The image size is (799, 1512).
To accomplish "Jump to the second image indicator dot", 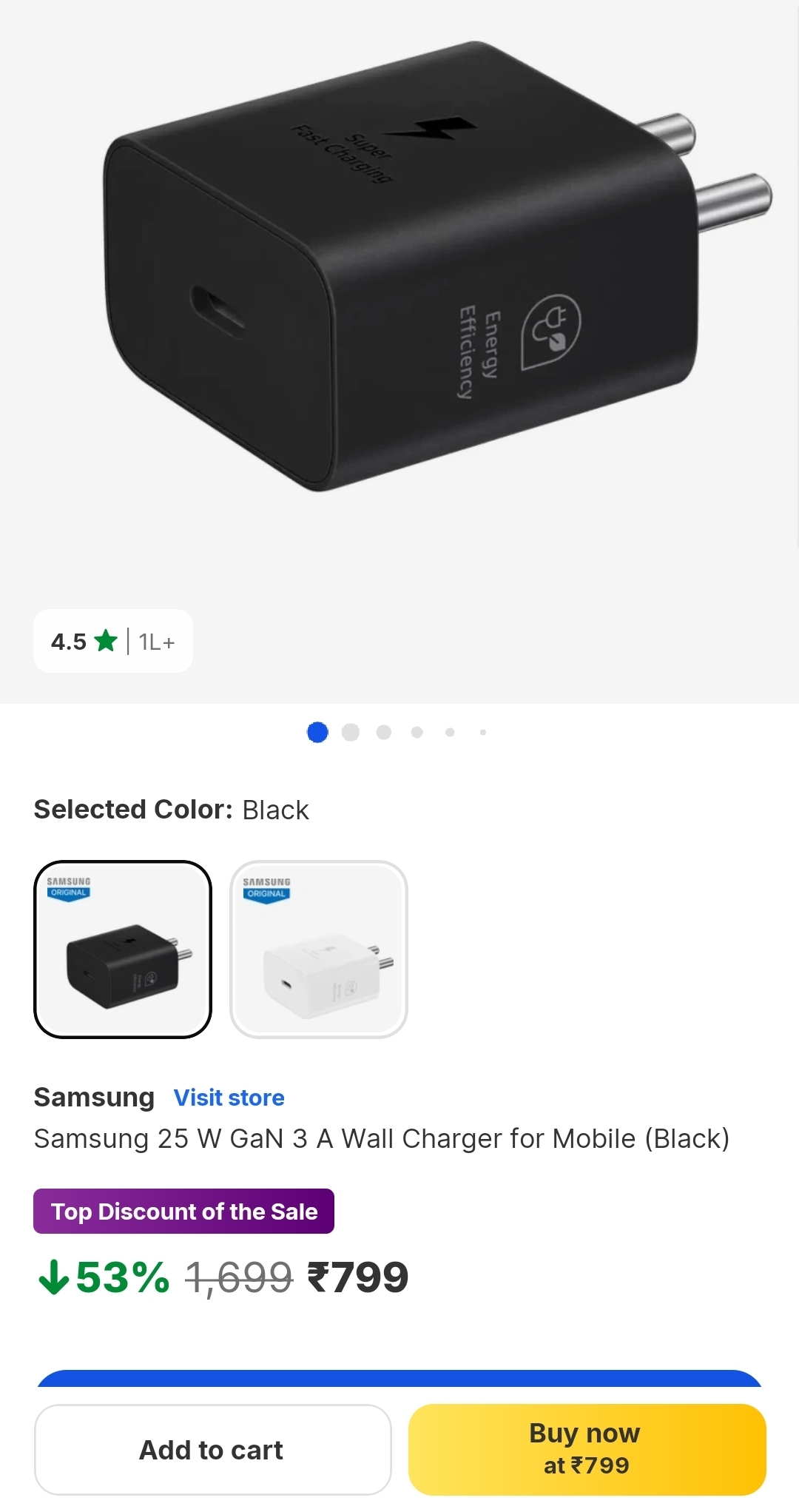I will coord(351,733).
